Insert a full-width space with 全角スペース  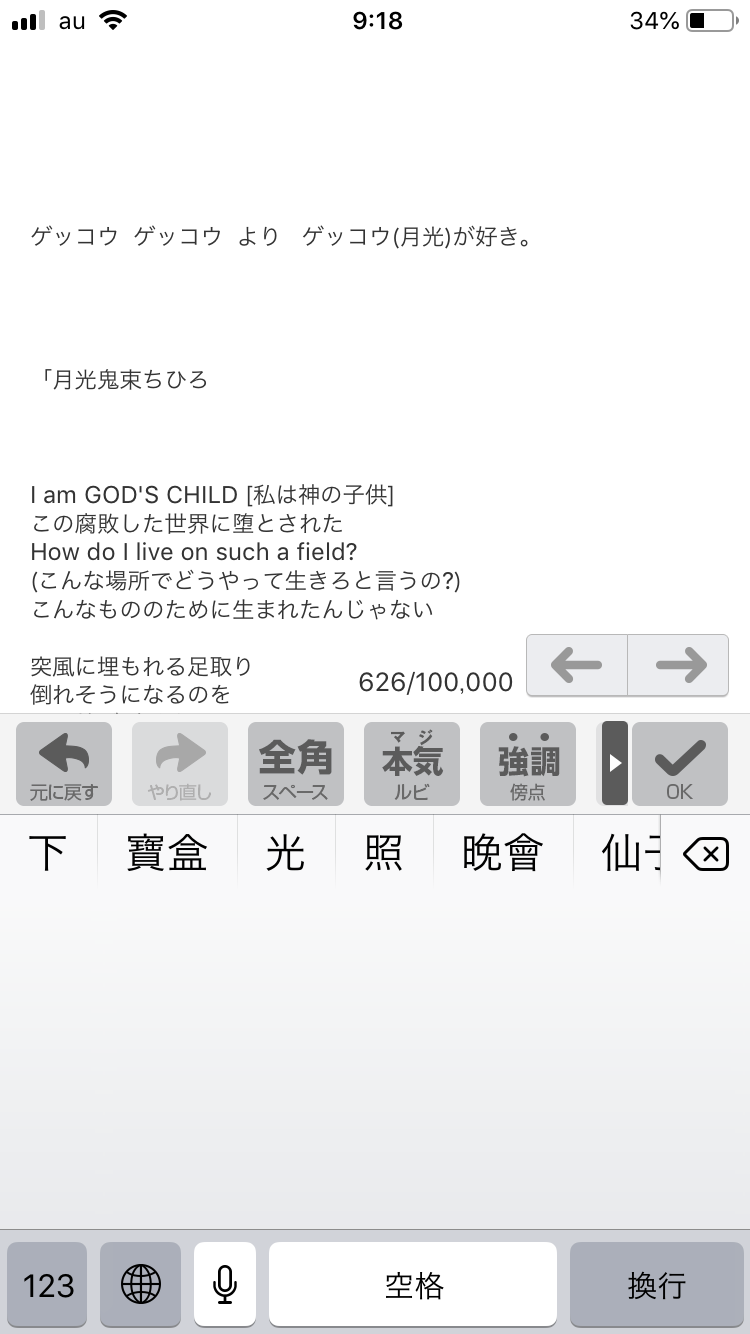tap(296, 764)
